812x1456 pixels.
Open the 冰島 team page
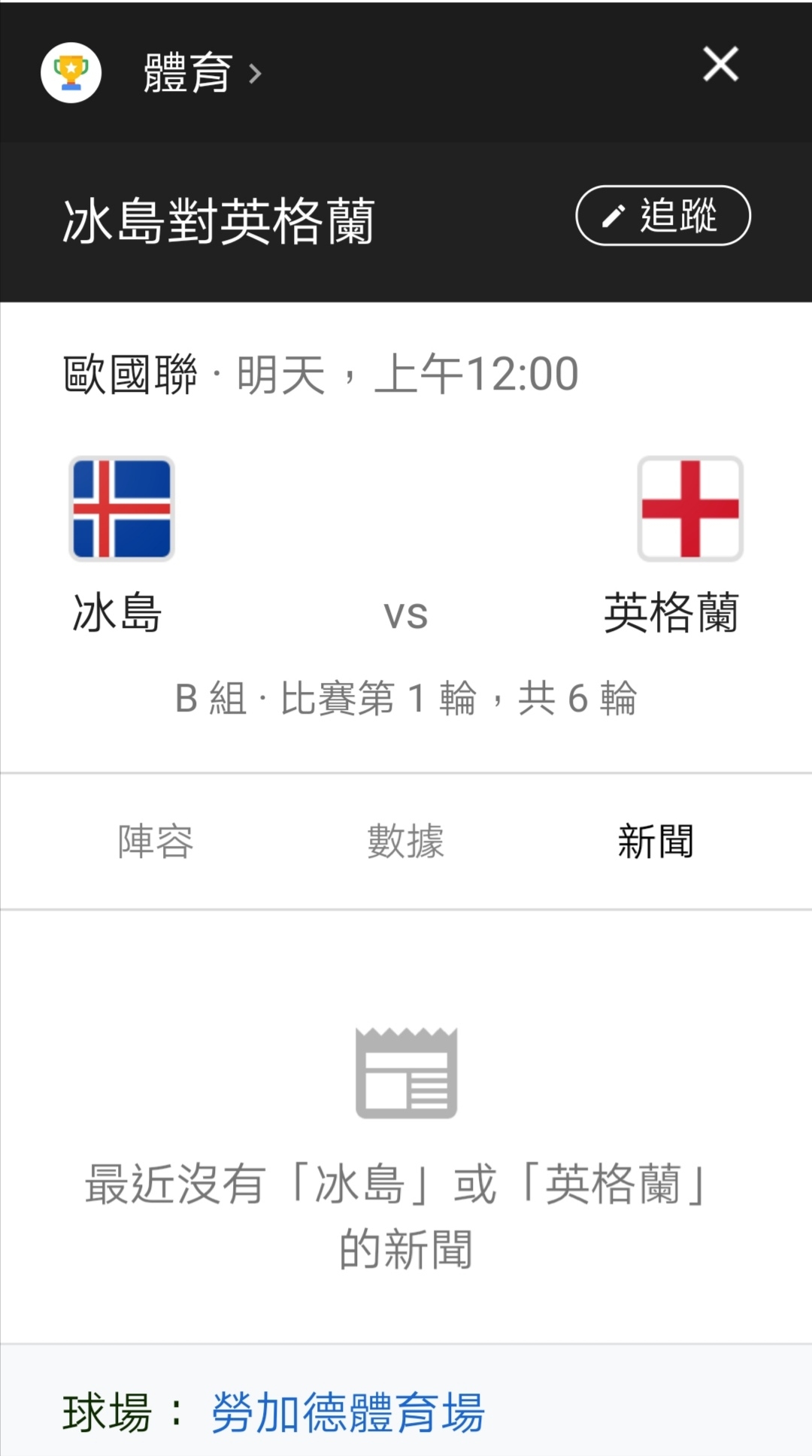click(120, 546)
